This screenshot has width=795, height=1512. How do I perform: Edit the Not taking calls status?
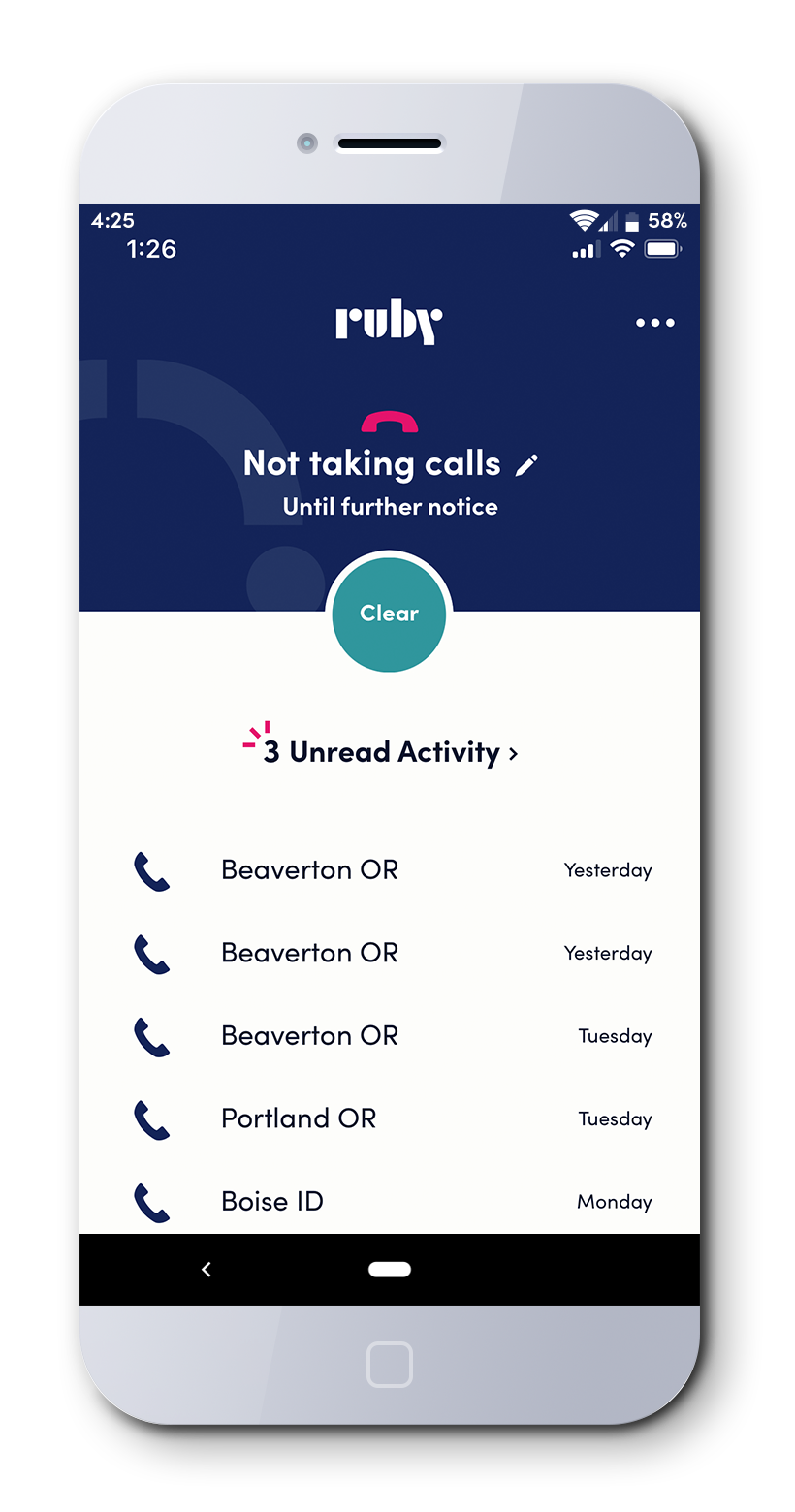point(526,465)
